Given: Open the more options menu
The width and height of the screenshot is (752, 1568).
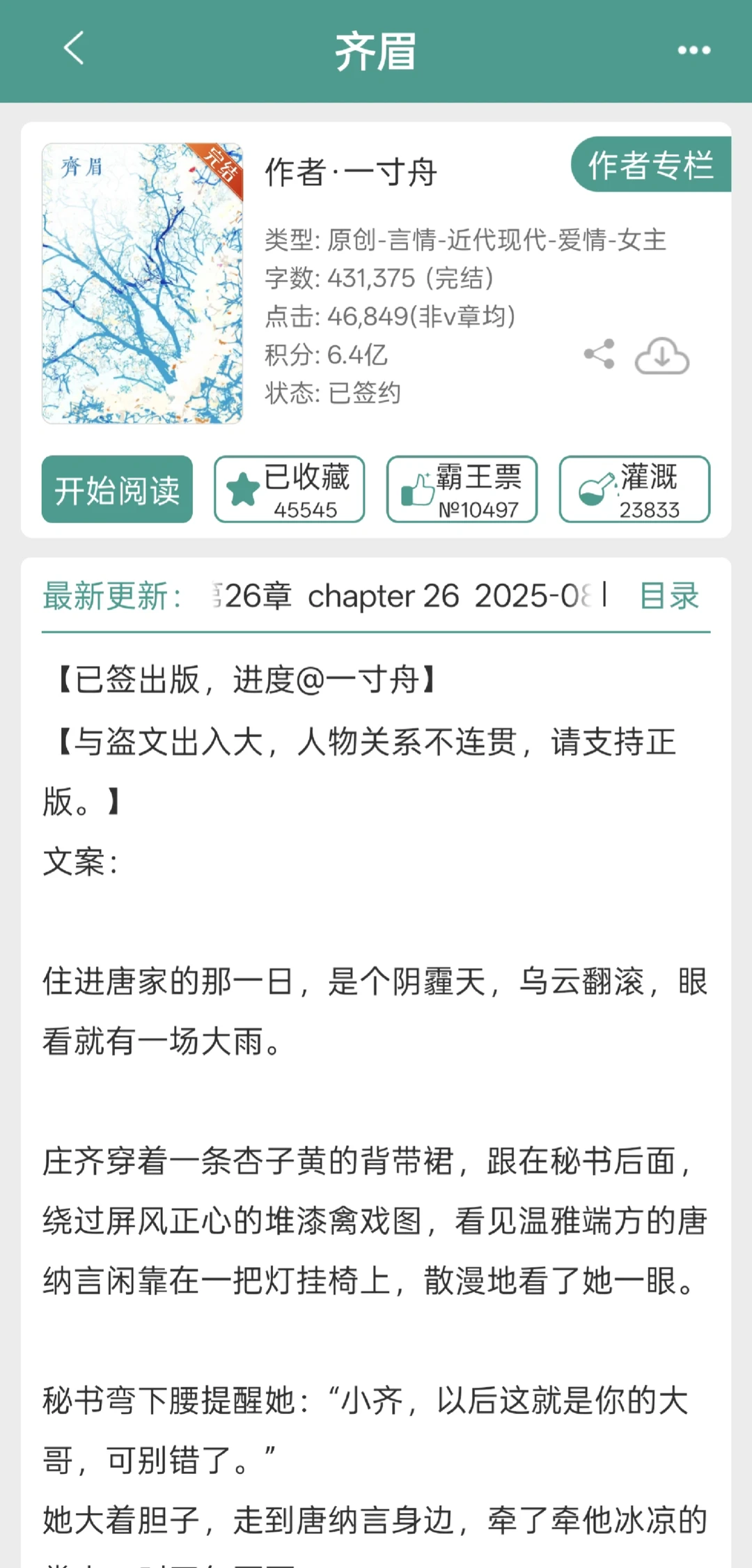Looking at the screenshot, I should (x=692, y=49).
